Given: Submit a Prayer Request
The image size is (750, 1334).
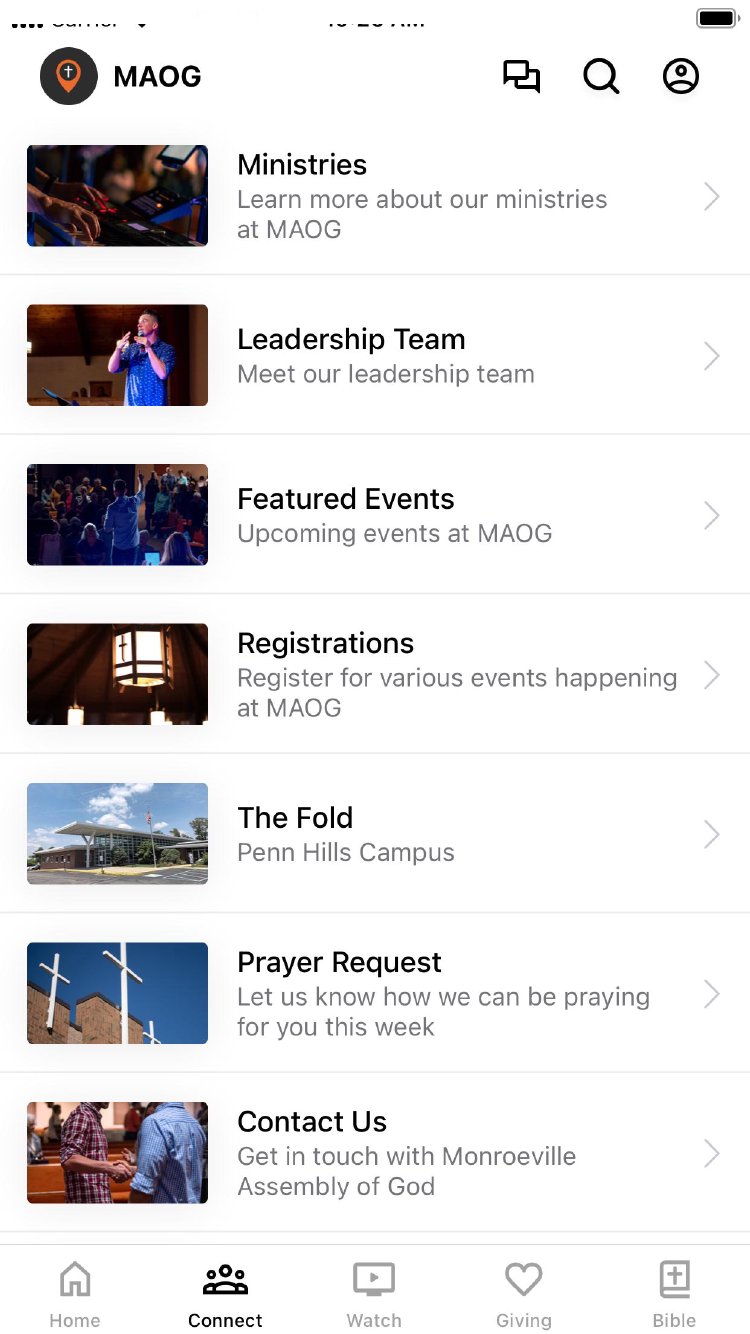Looking at the screenshot, I should [x=375, y=993].
